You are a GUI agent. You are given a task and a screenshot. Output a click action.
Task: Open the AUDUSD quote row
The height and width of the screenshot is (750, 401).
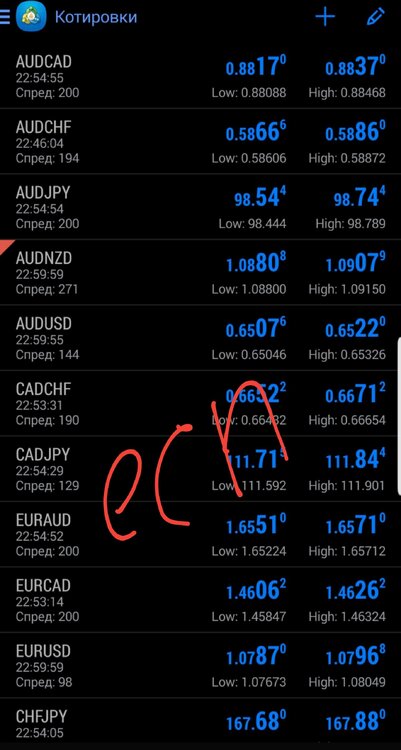pos(200,338)
